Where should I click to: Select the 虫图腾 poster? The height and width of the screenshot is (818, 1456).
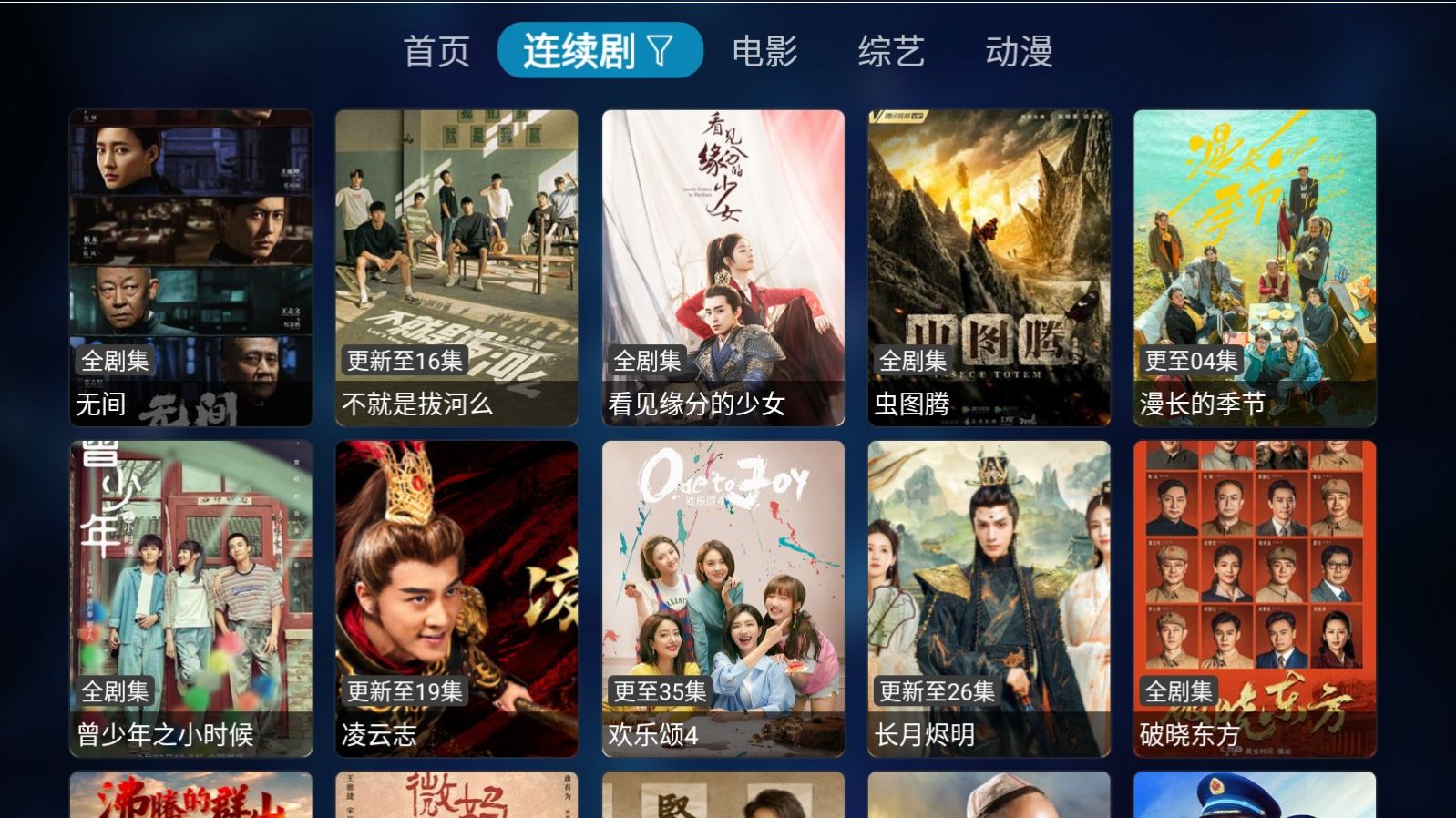click(989, 268)
